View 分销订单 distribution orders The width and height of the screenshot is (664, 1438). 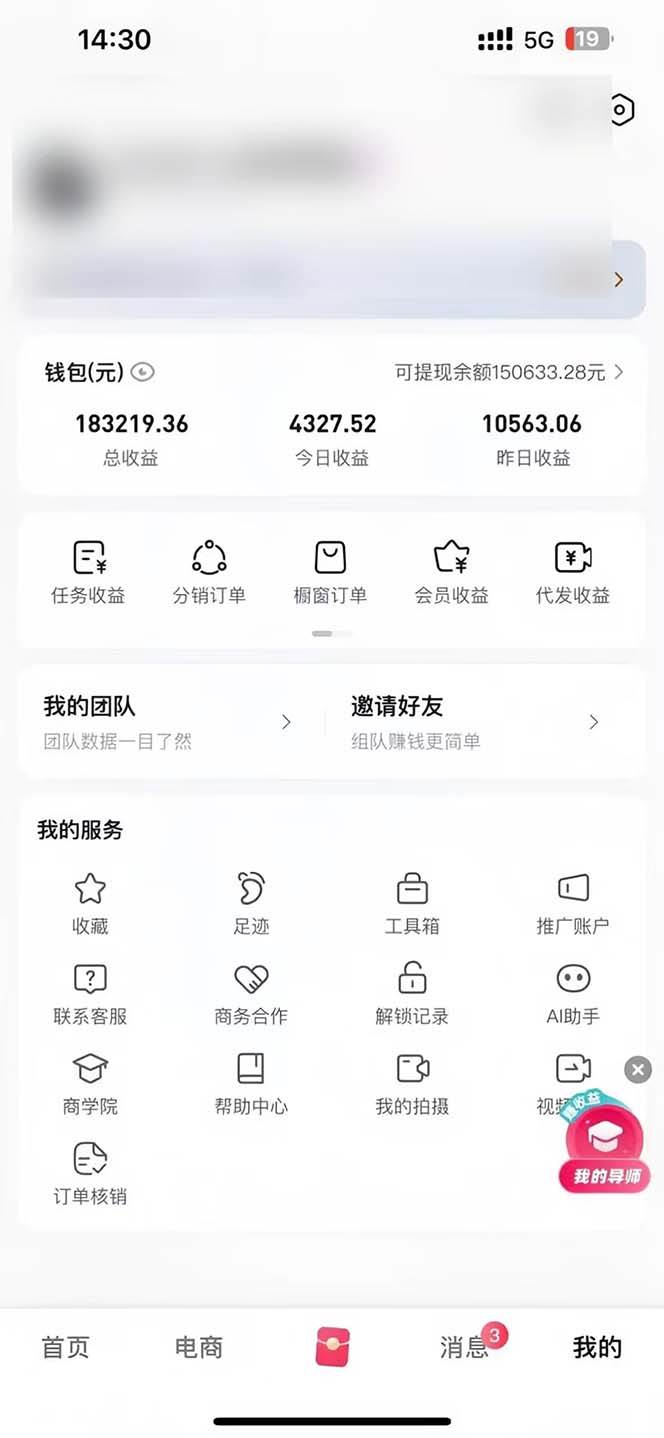tap(209, 572)
